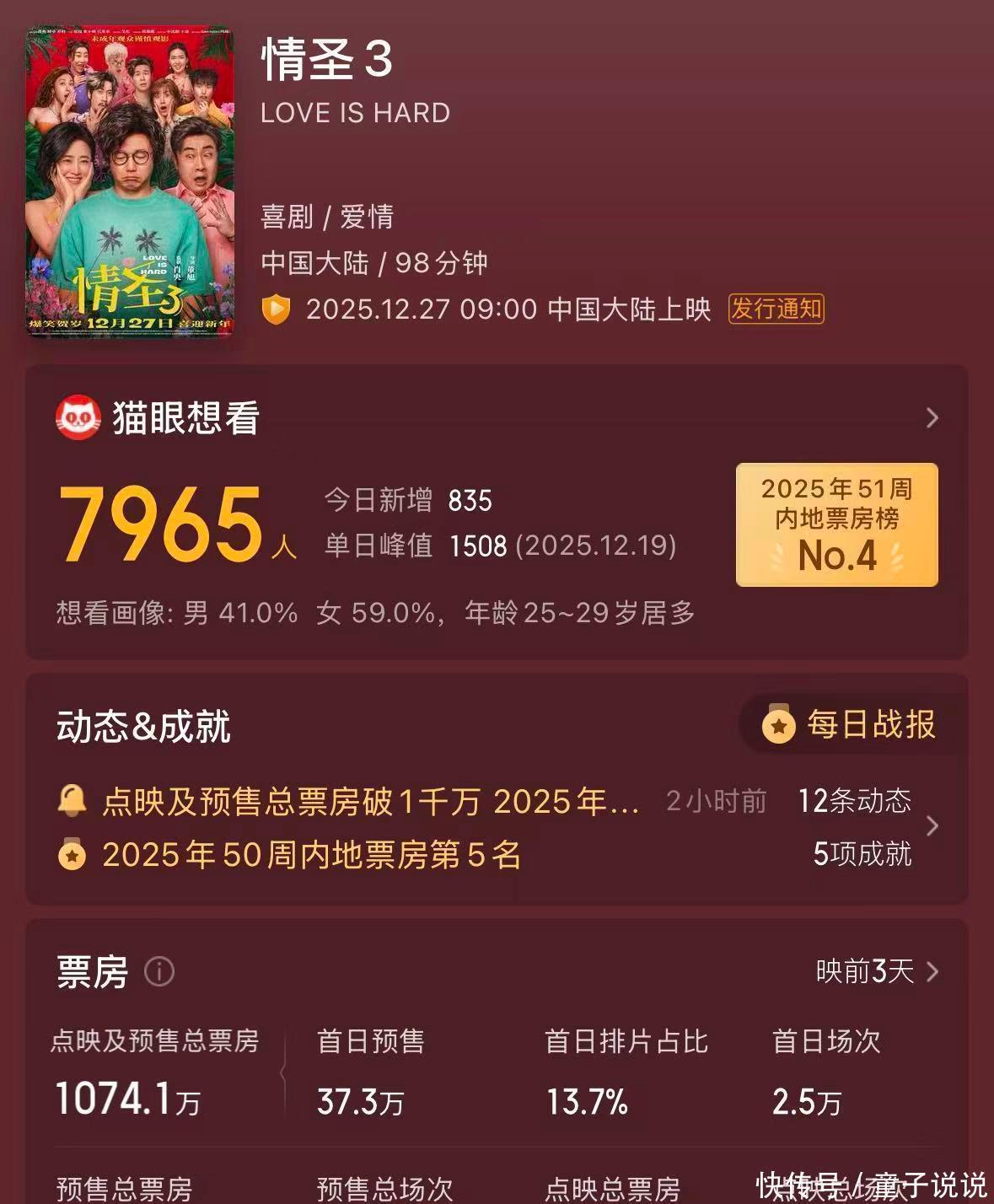Open the 映前3天 box office details
The width and height of the screenshot is (994, 1204).
point(877,972)
